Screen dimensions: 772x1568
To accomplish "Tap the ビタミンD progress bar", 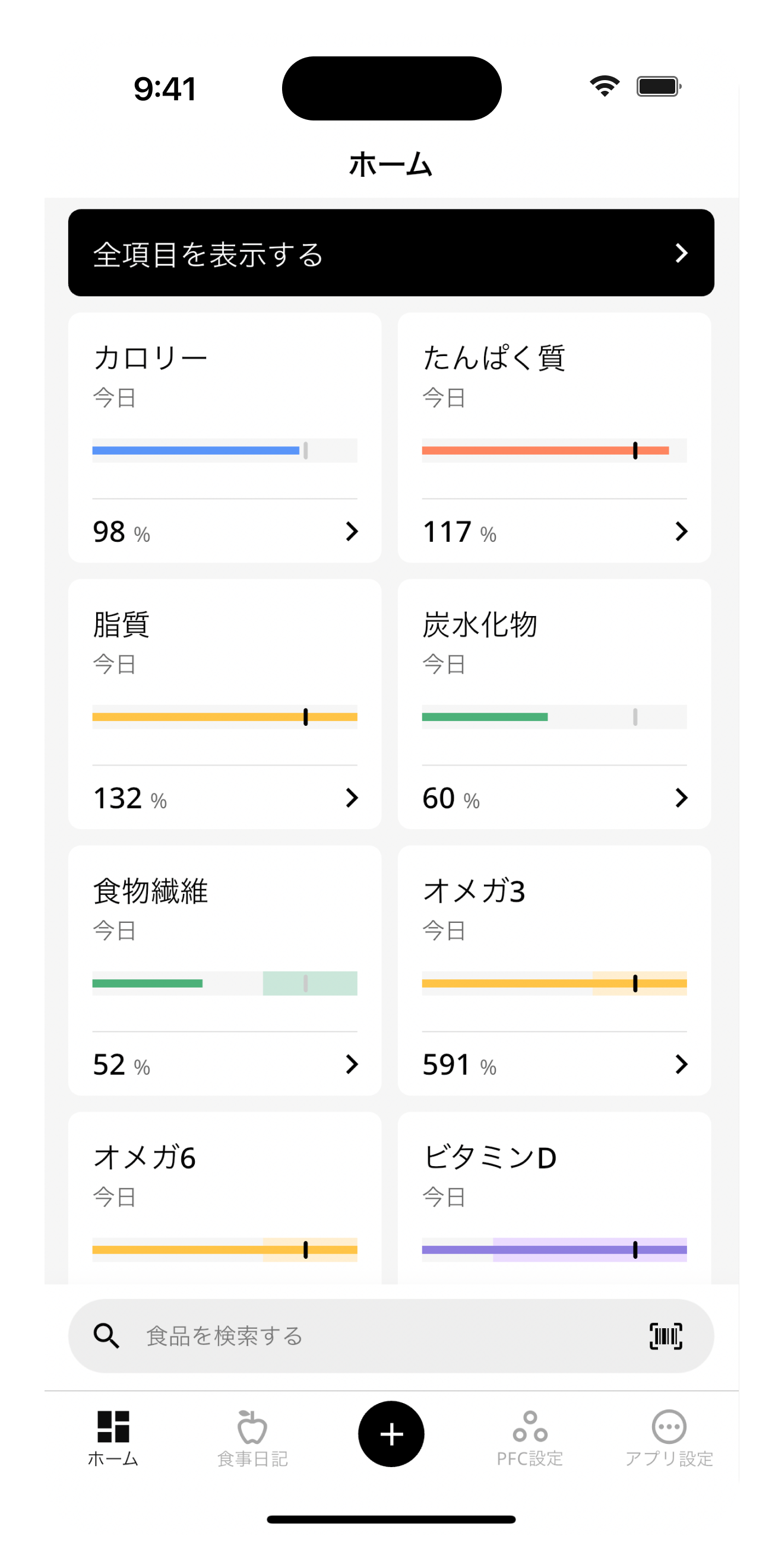I will tap(554, 1250).
